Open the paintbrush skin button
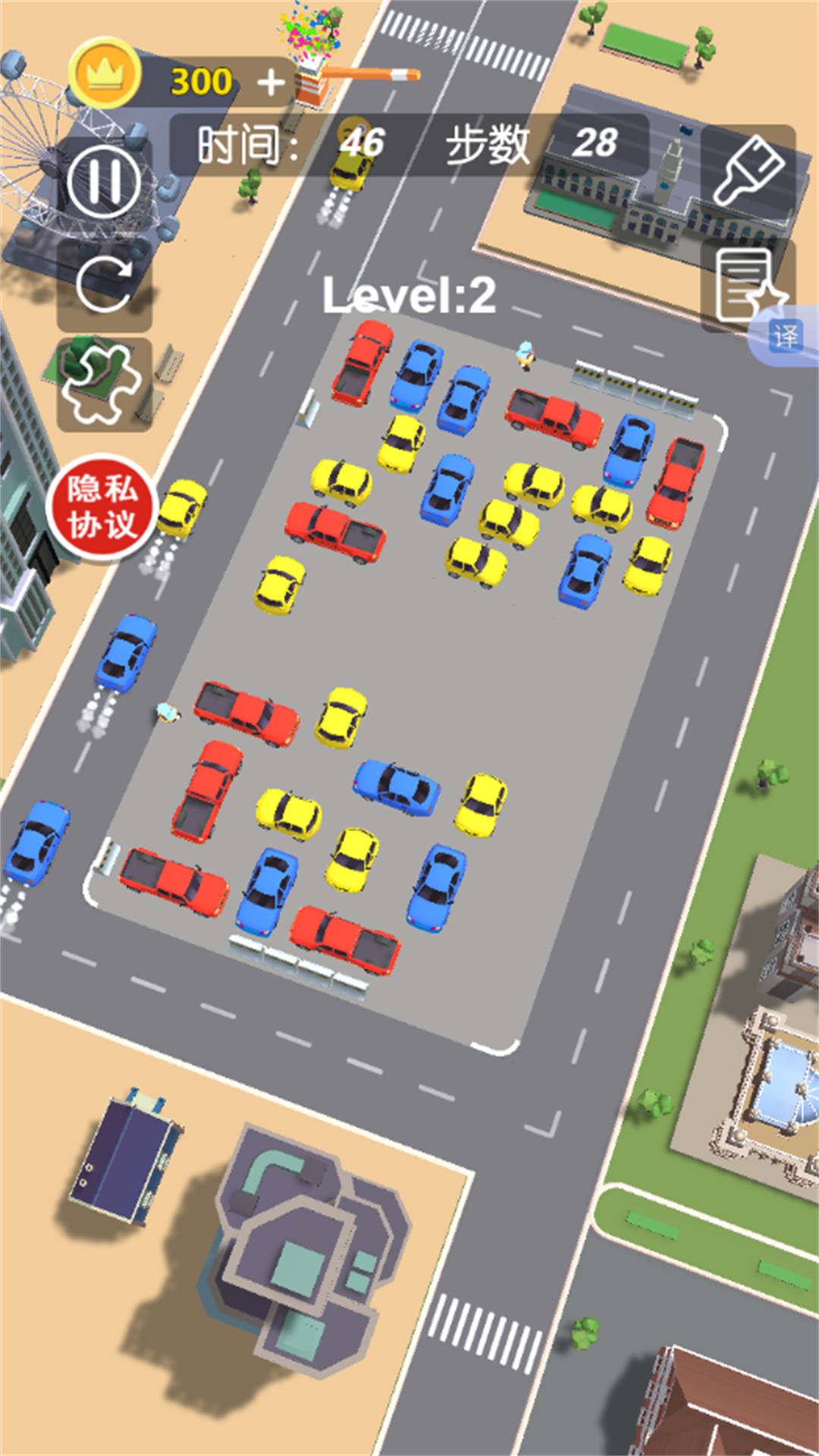The image size is (819, 1456). tap(748, 171)
